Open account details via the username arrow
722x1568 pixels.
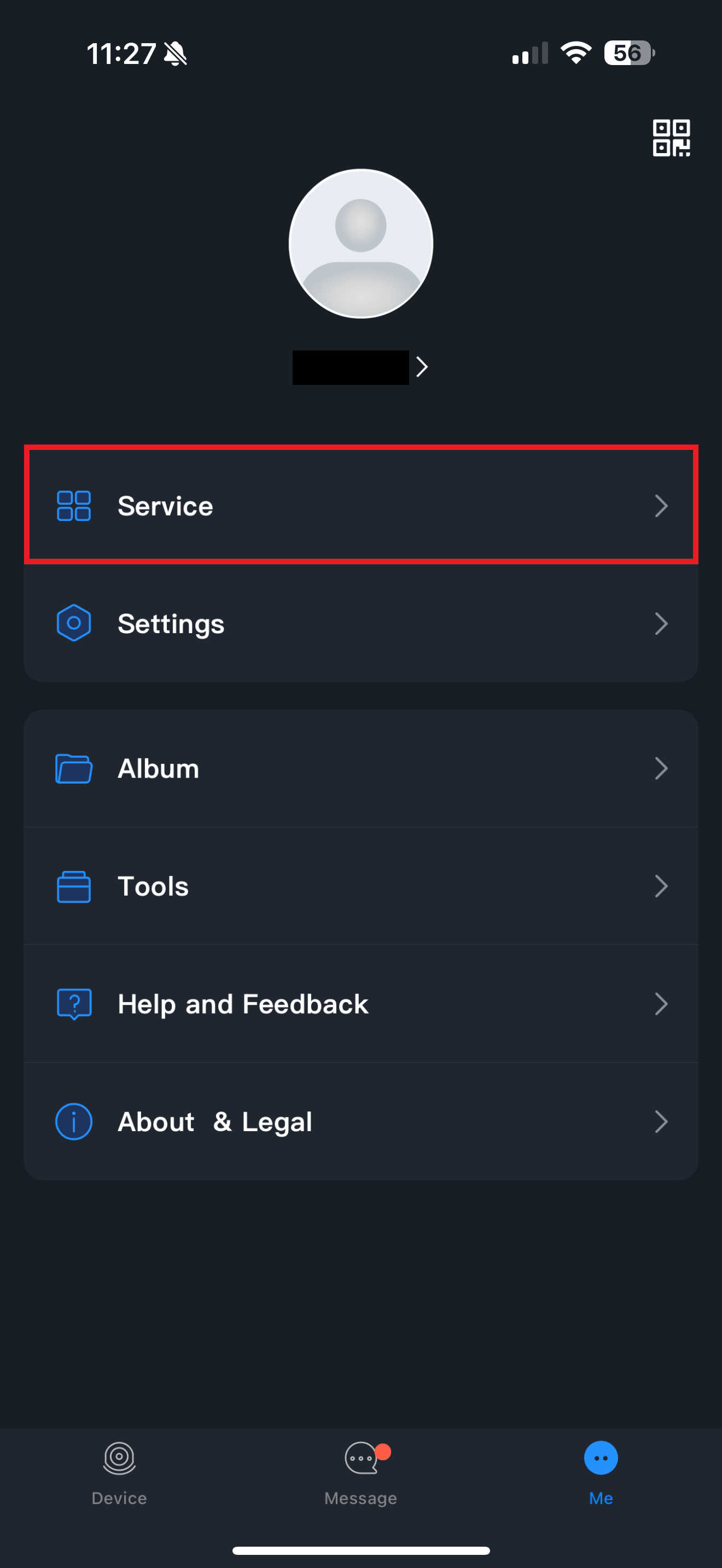(421, 367)
